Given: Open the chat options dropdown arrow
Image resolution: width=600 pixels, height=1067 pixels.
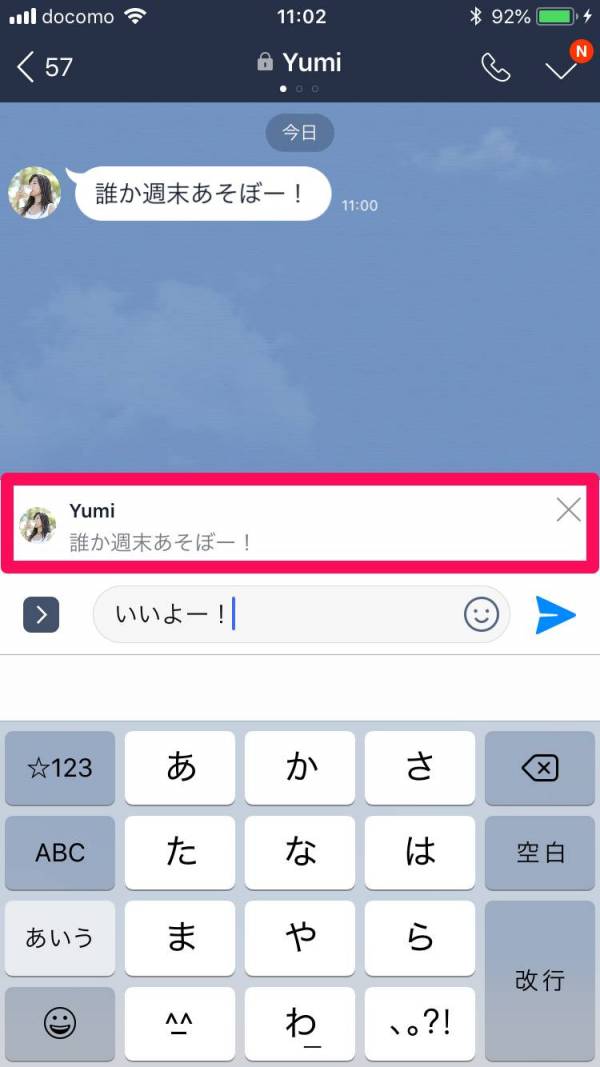Looking at the screenshot, I should [561, 69].
